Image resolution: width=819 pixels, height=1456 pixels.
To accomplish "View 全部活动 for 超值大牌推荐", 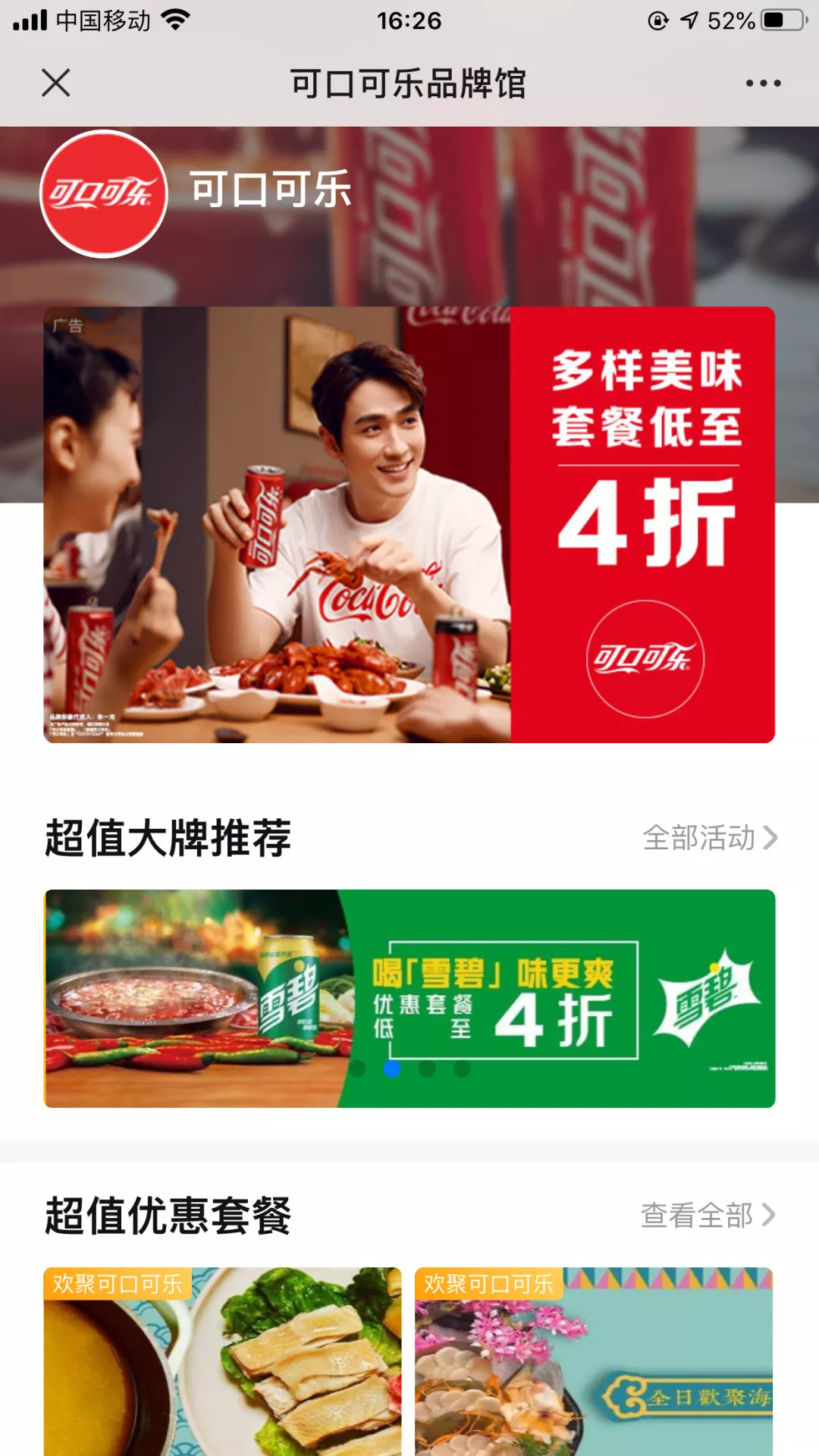I will pyautogui.click(x=709, y=838).
